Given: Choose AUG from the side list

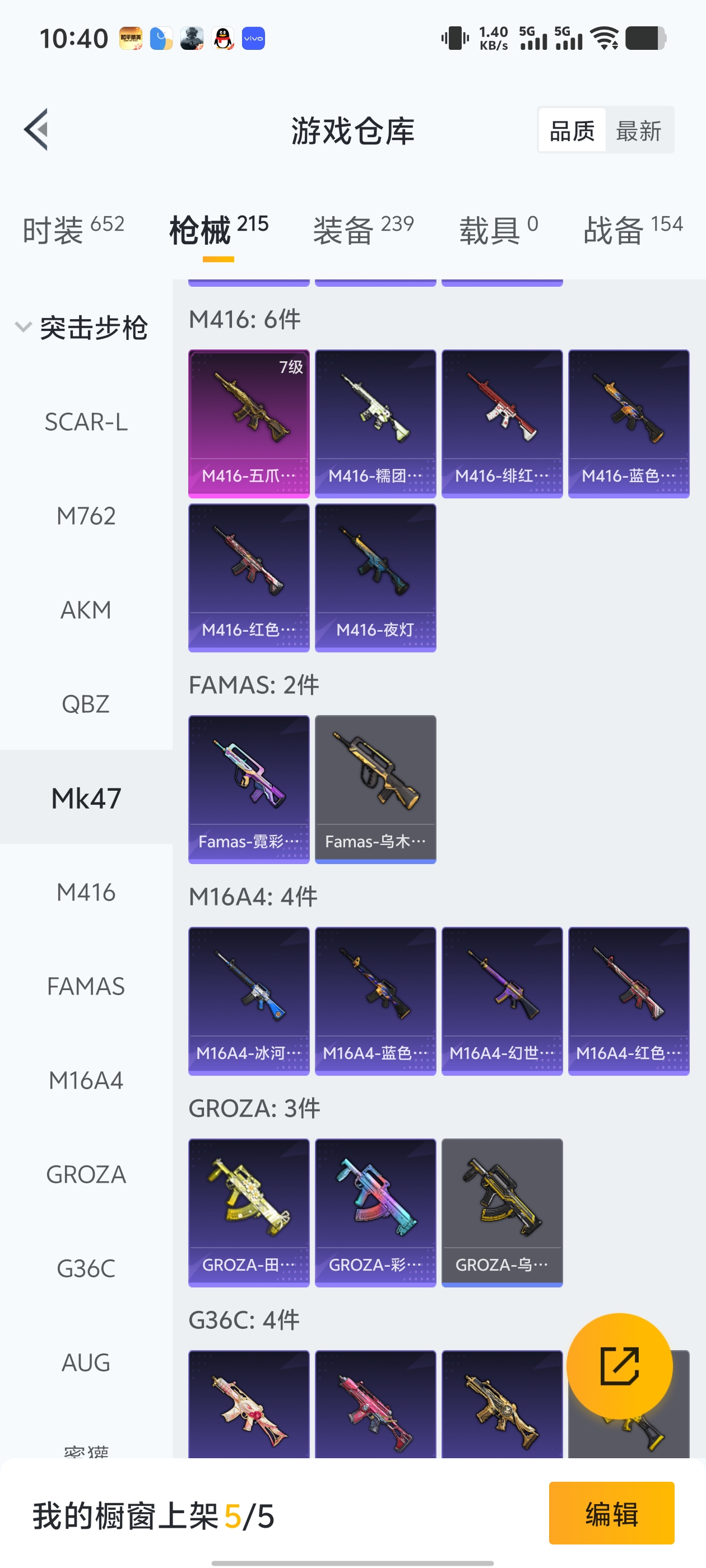Looking at the screenshot, I should tap(86, 1362).
